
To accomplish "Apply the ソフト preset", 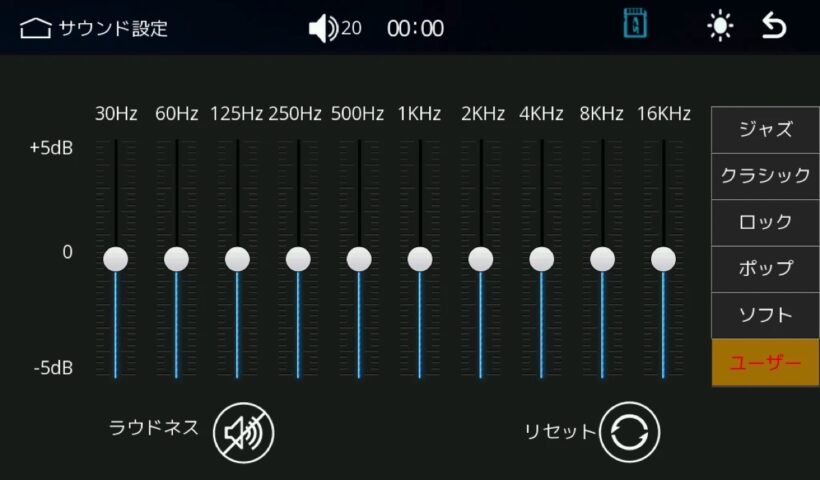I will tap(765, 315).
